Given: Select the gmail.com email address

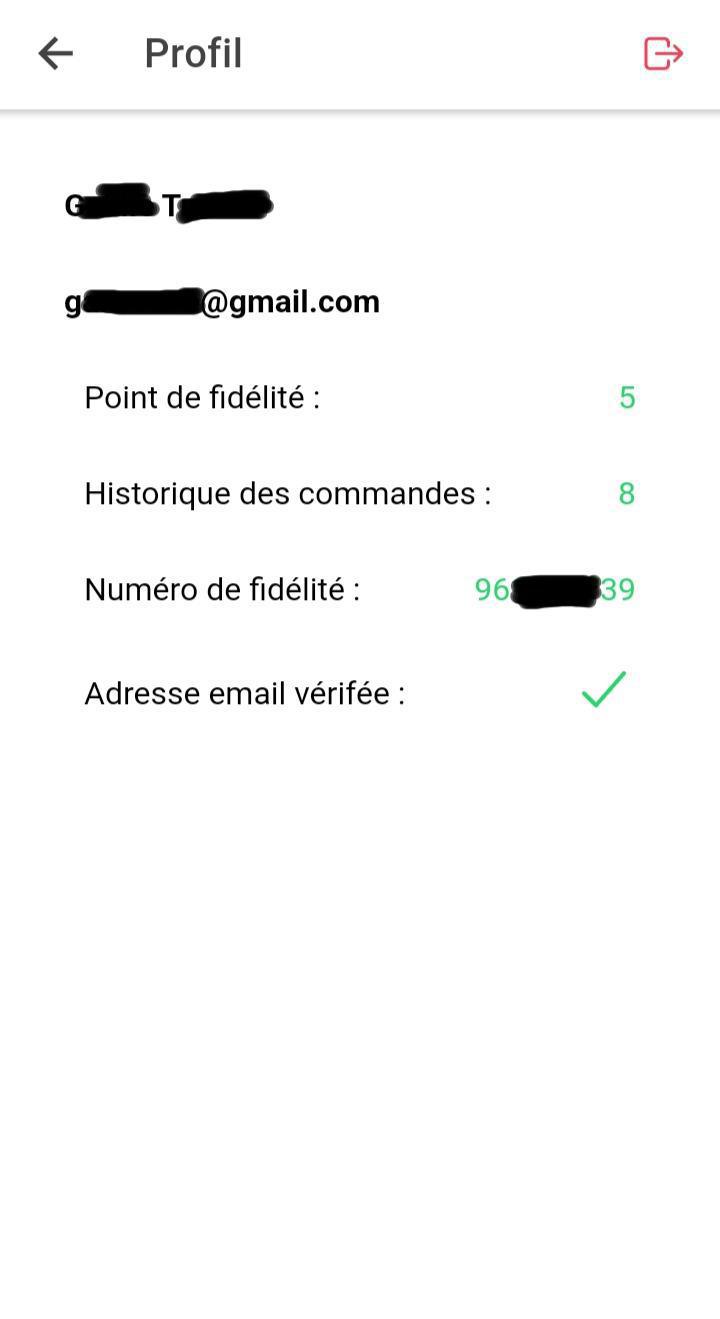Looking at the screenshot, I should click(222, 301).
